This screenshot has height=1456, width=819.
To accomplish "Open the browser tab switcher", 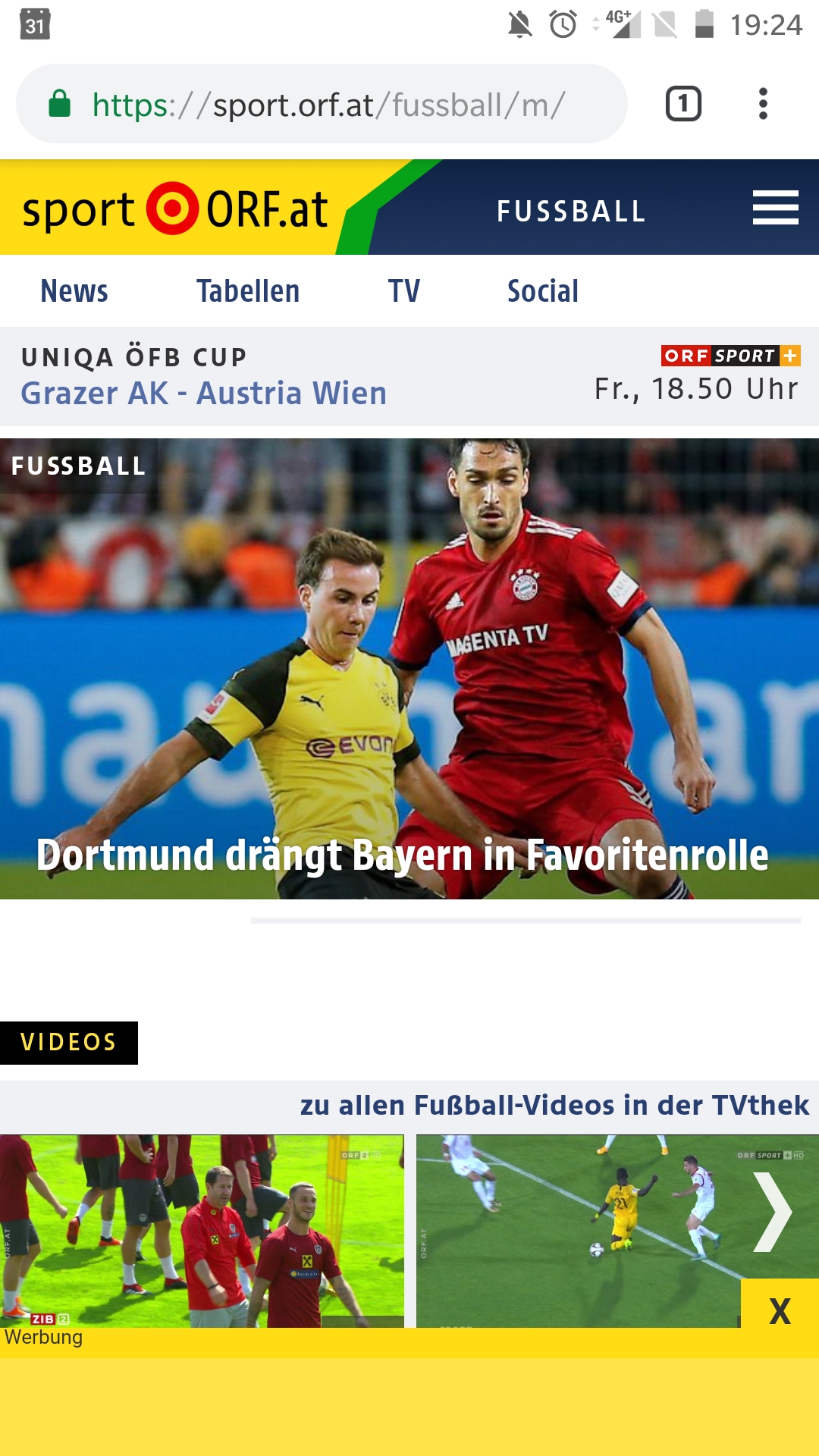I will coord(683,104).
